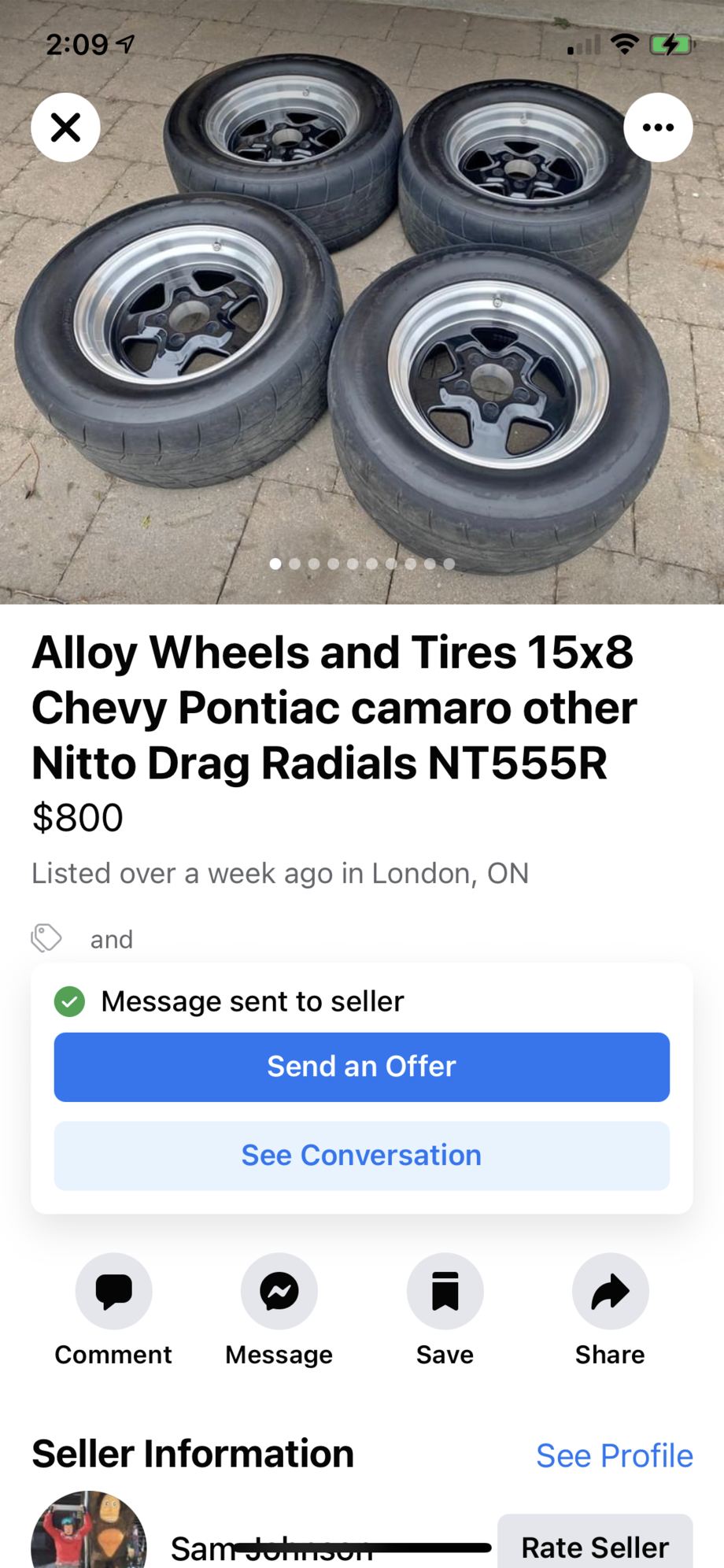Tap the Rate Seller button
Screen dimensions: 724x1568
click(595, 1546)
